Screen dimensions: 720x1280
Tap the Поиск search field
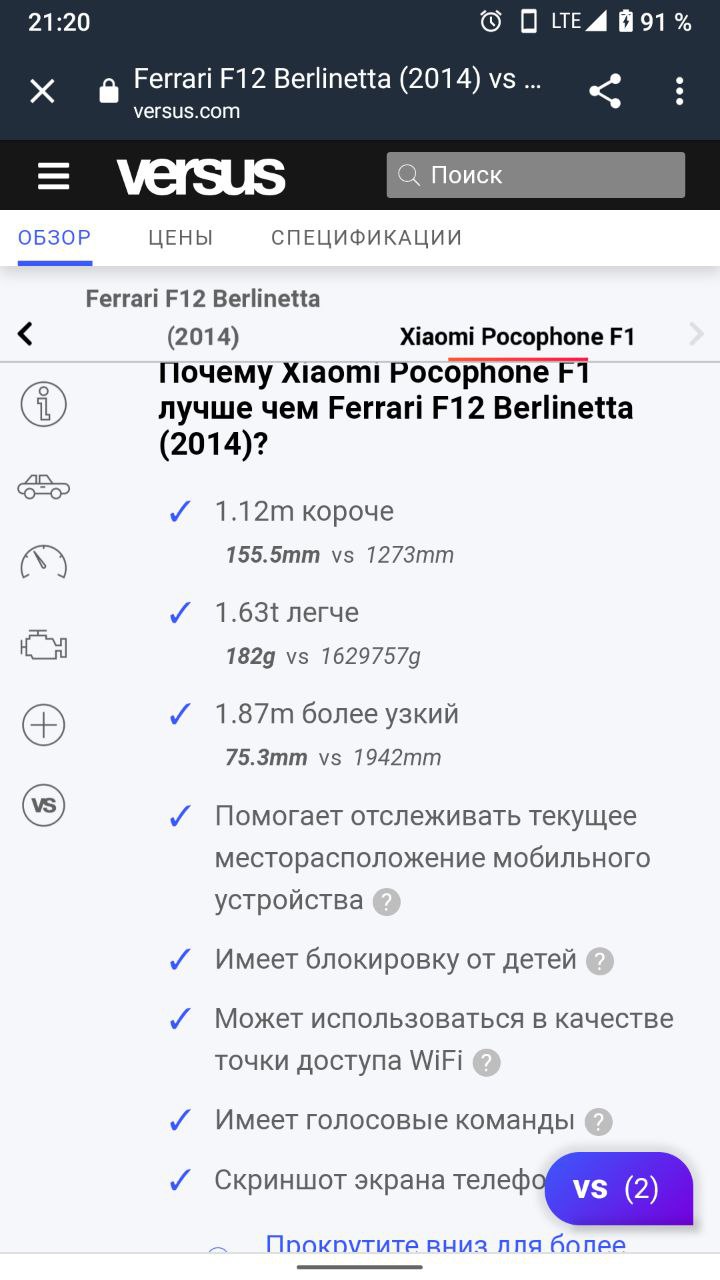pyautogui.click(x=536, y=175)
